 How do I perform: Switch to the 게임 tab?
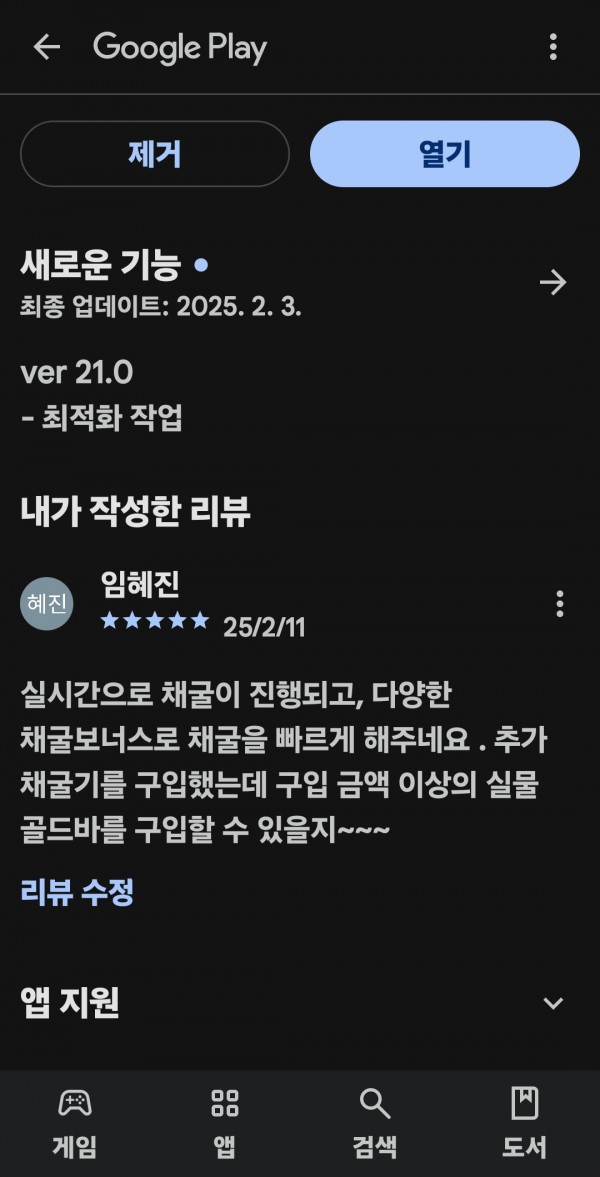[x=75, y=1122]
